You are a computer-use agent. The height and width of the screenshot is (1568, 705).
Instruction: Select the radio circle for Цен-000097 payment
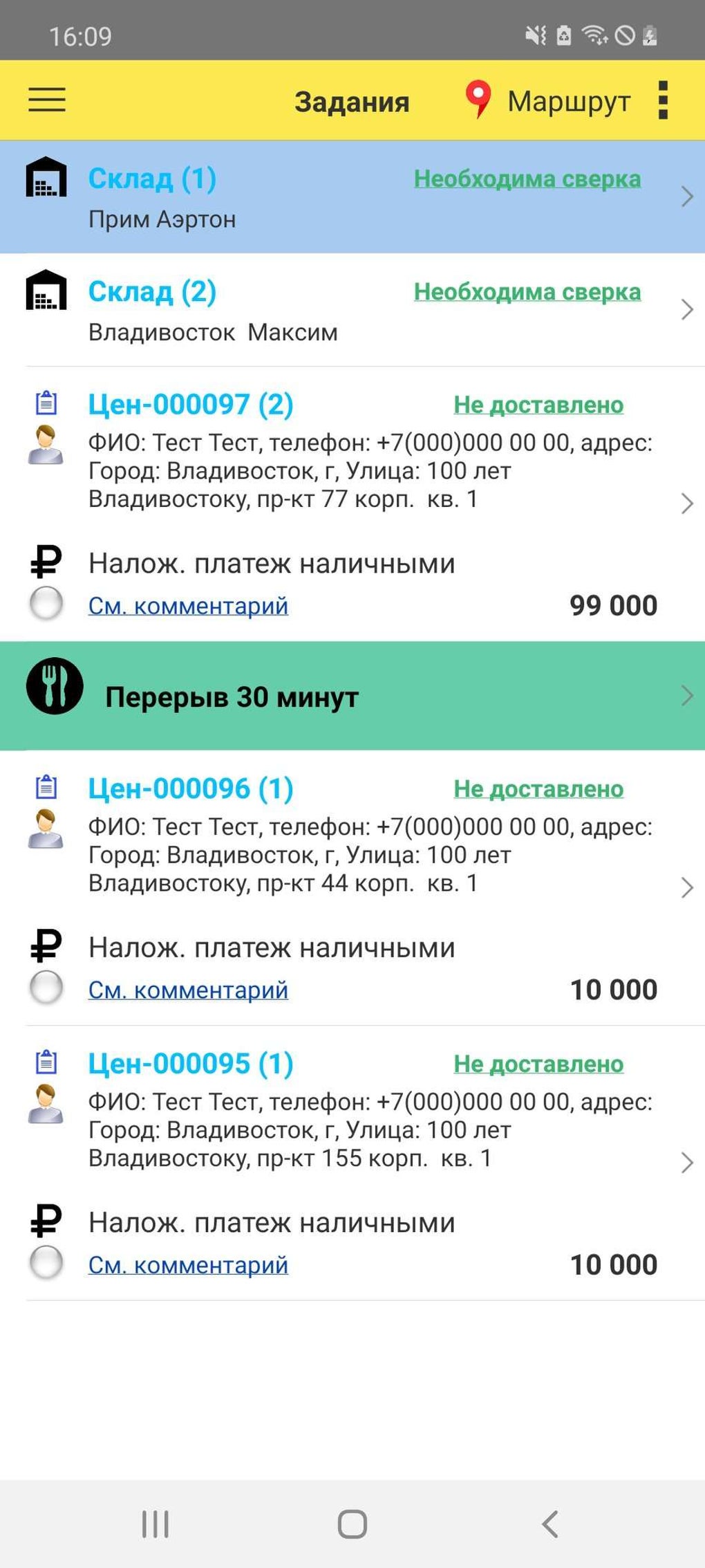(46, 603)
